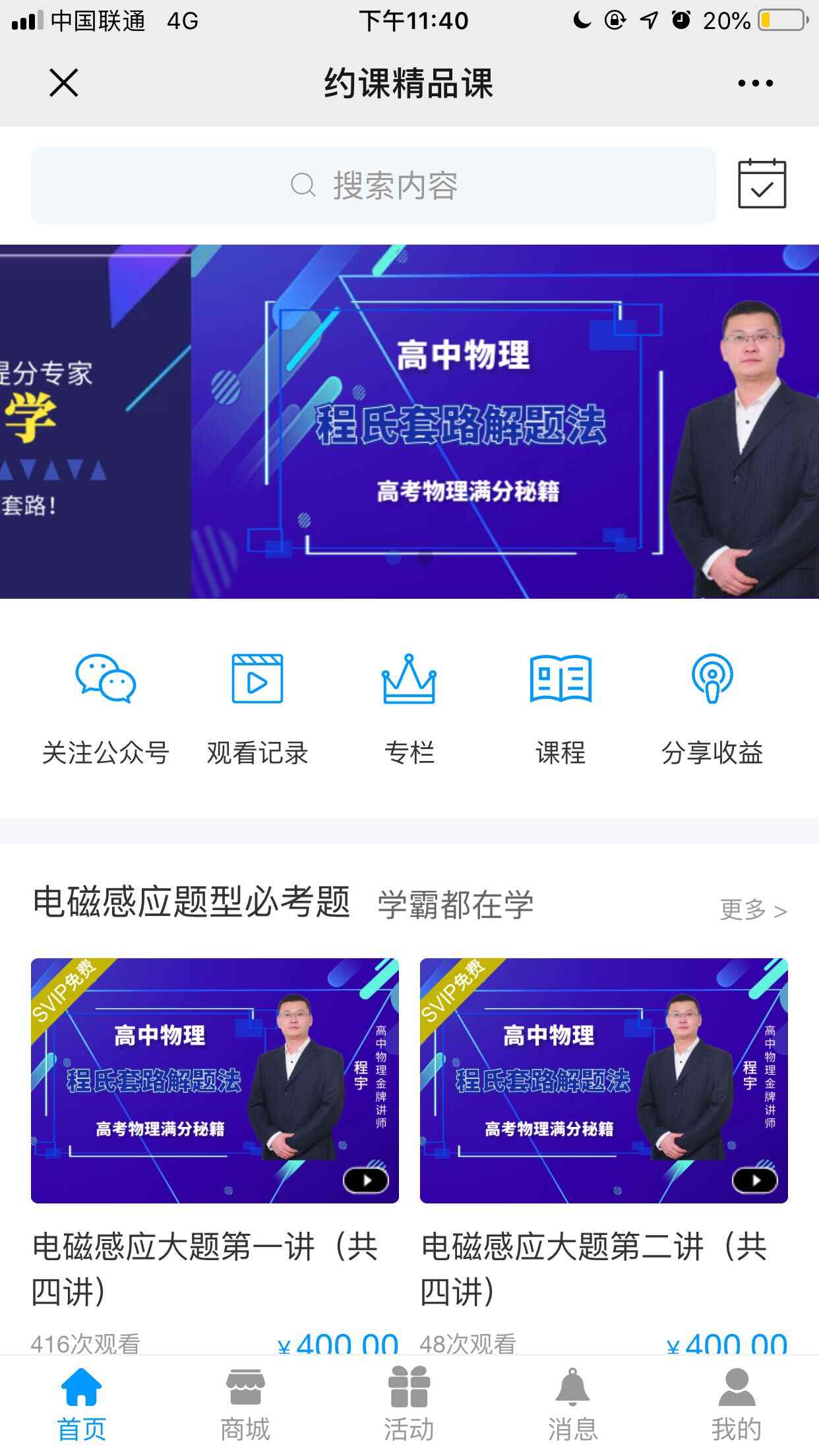Switch to the 消息 tab
Viewport: 819px width, 1456px height.
[x=572, y=1405]
